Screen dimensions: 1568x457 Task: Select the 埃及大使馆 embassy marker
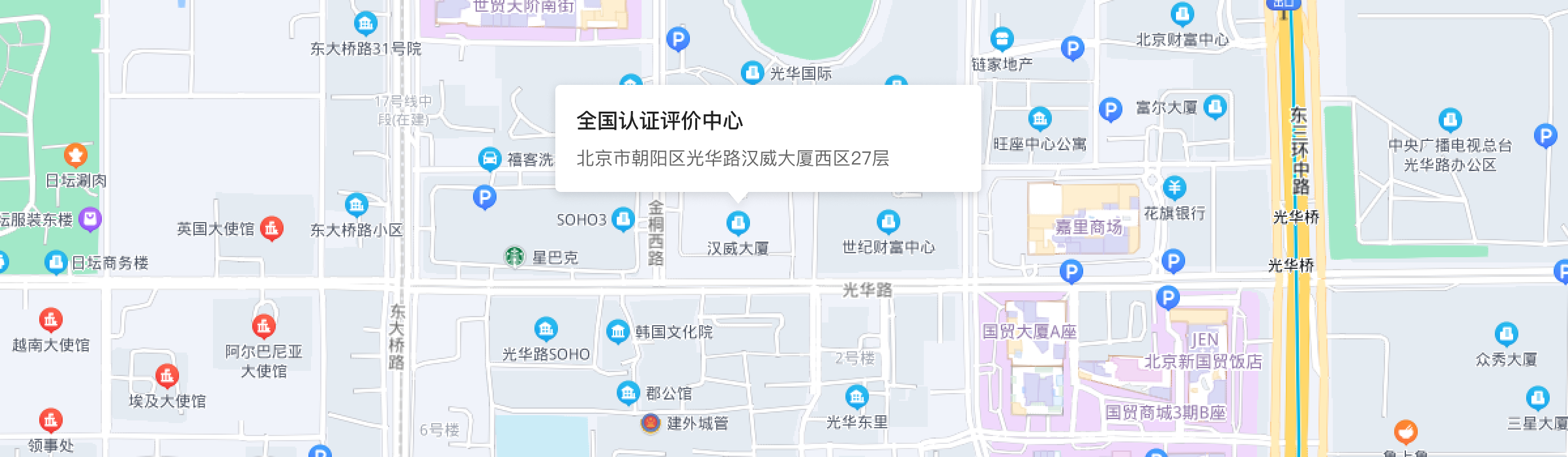pyautogui.click(x=167, y=375)
